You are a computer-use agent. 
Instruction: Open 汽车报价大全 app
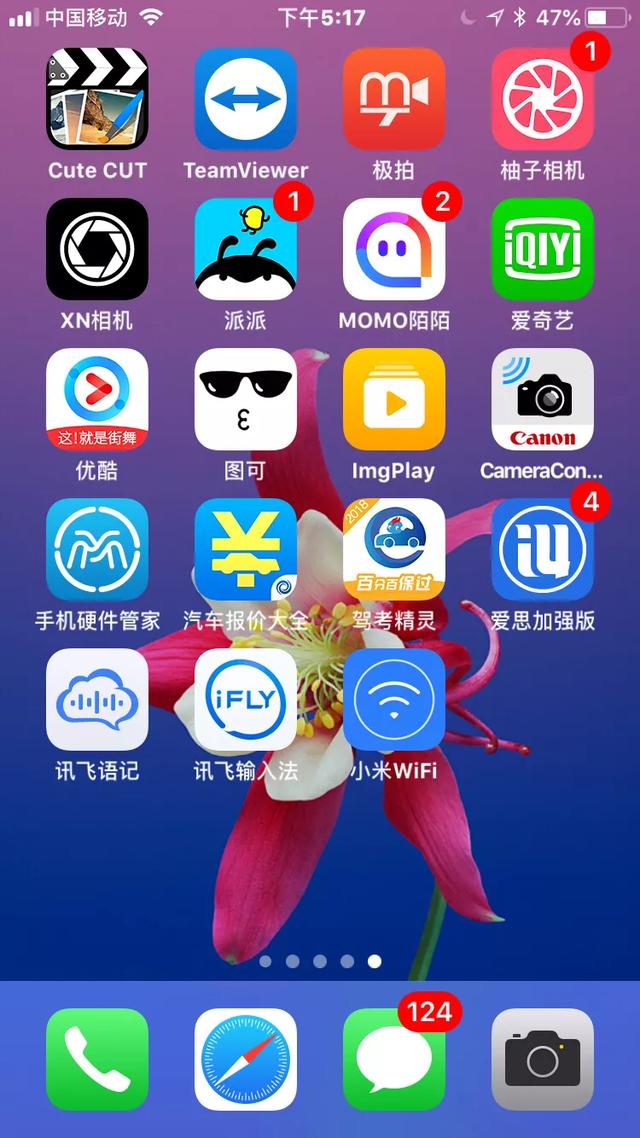click(x=245, y=549)
